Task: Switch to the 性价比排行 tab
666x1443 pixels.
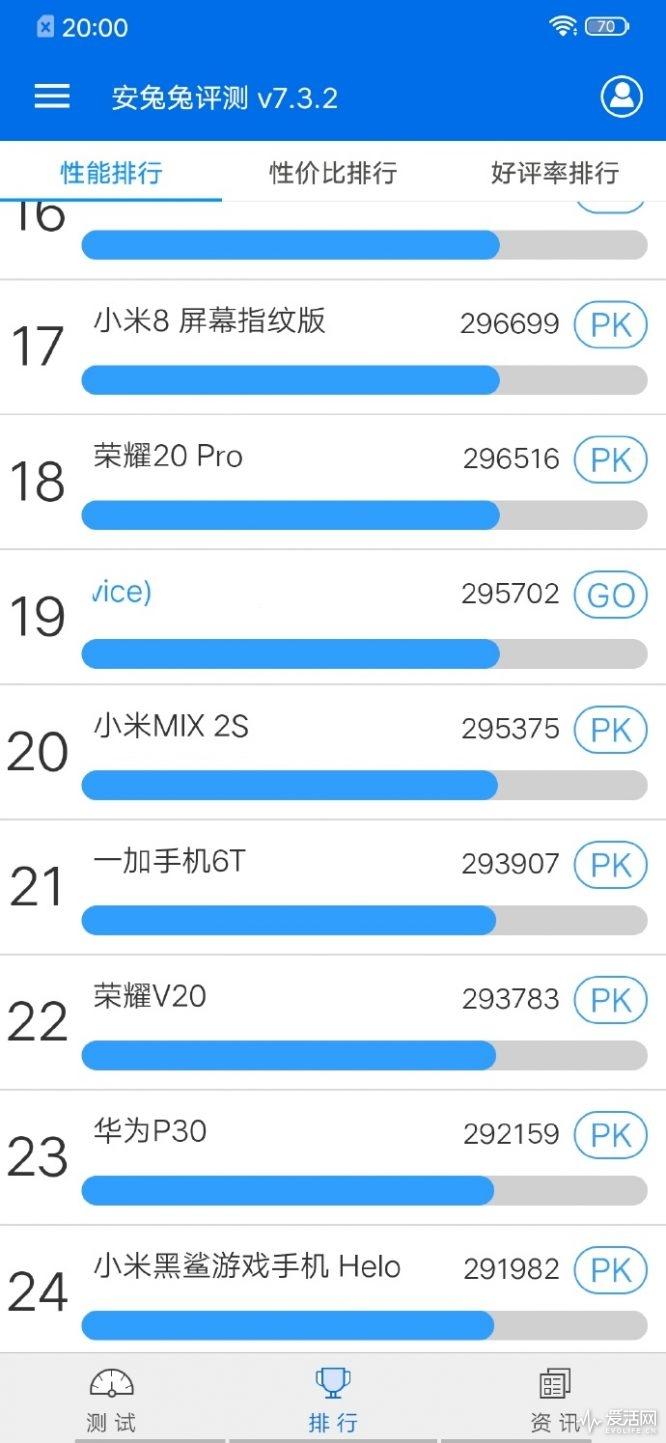Action: 333,172
